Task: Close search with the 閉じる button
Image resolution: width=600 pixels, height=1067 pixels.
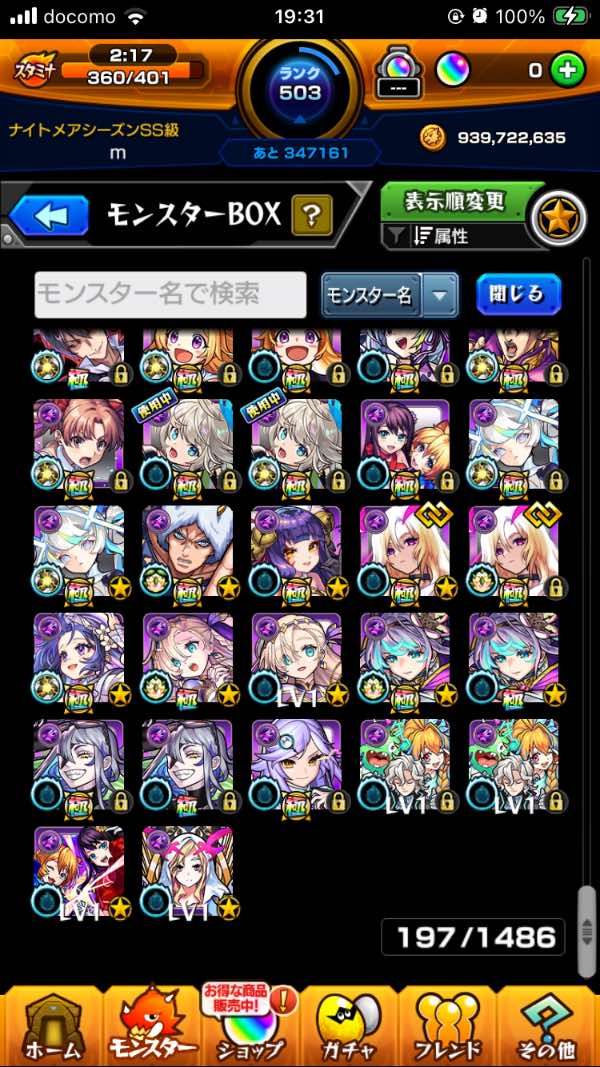Action: pyautogui.click(x=518, y=294)
